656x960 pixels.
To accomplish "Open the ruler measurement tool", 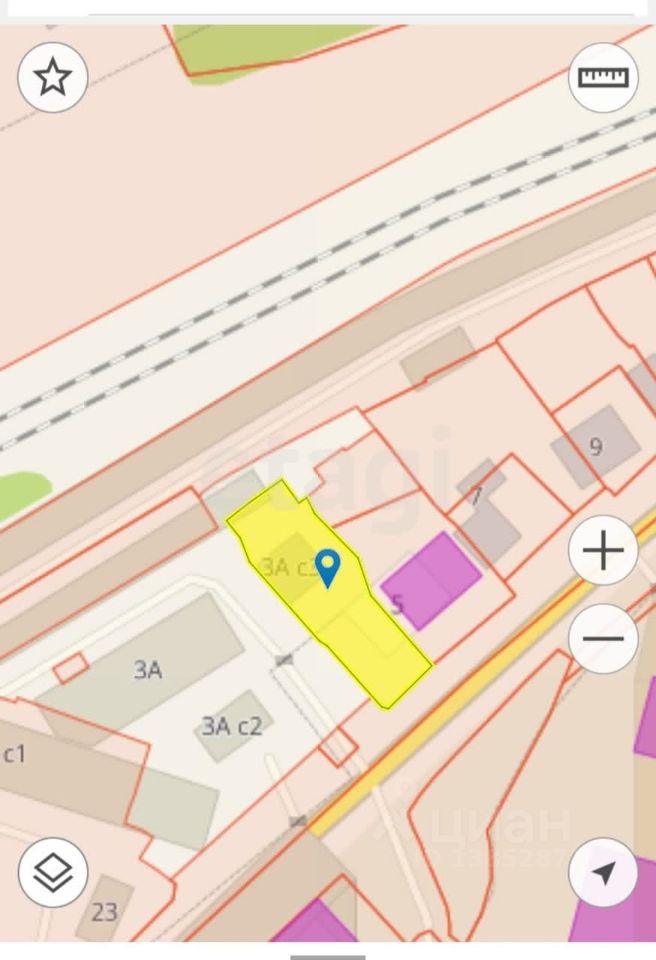I will coord(603,77).
